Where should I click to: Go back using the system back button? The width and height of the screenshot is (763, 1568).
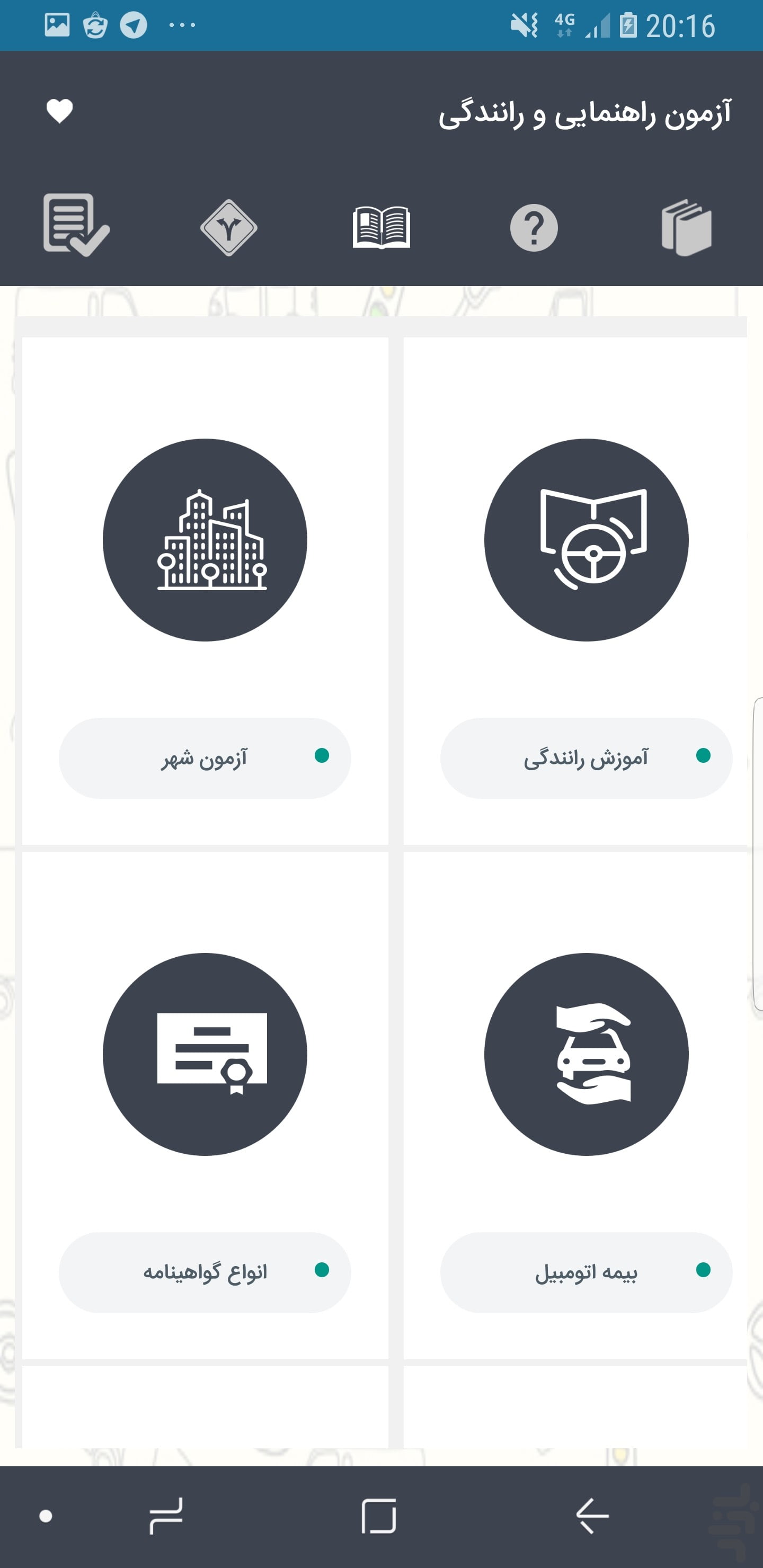[x=592, y=1516]
